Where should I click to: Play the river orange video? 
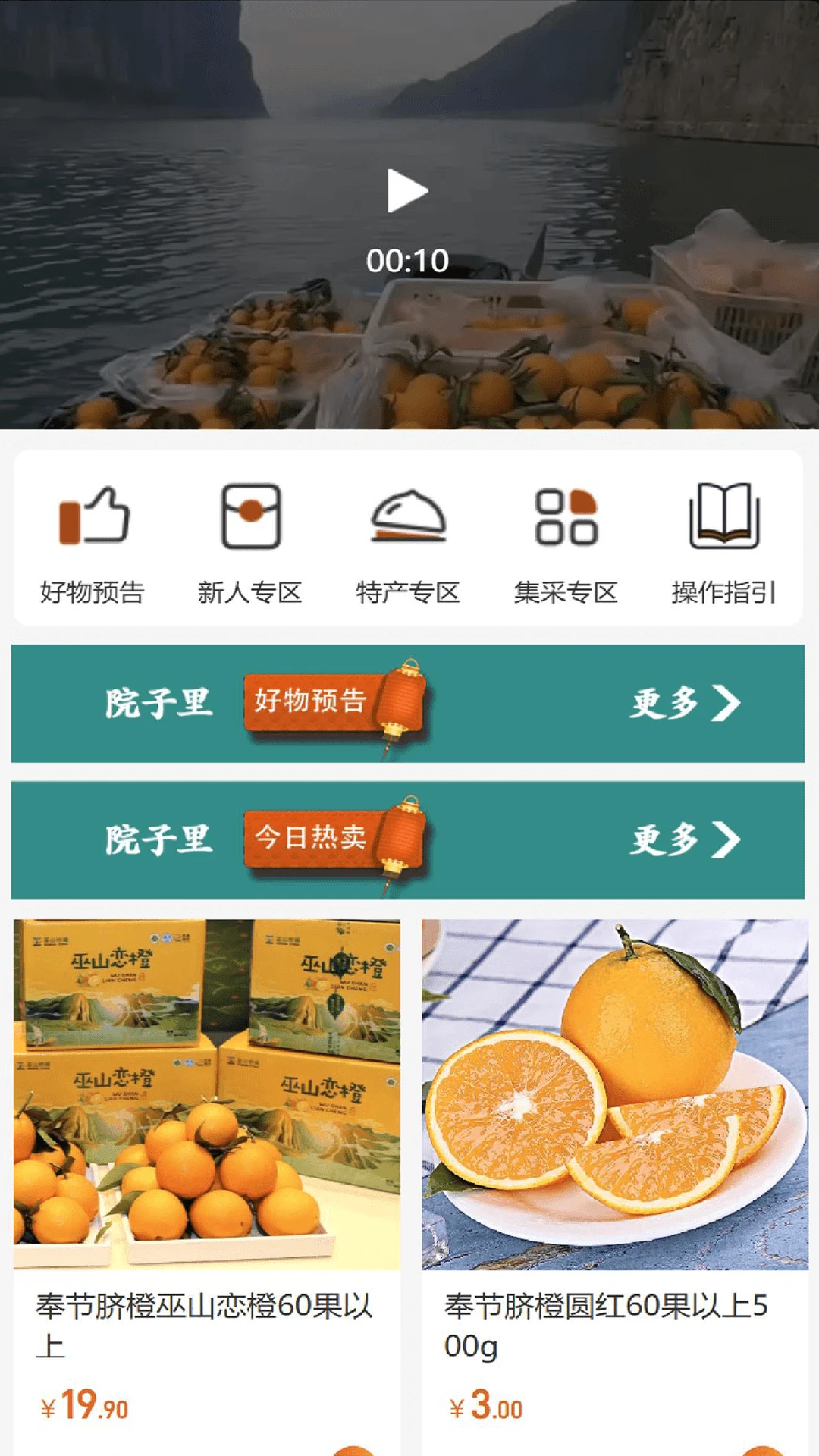tap(408, 191)
